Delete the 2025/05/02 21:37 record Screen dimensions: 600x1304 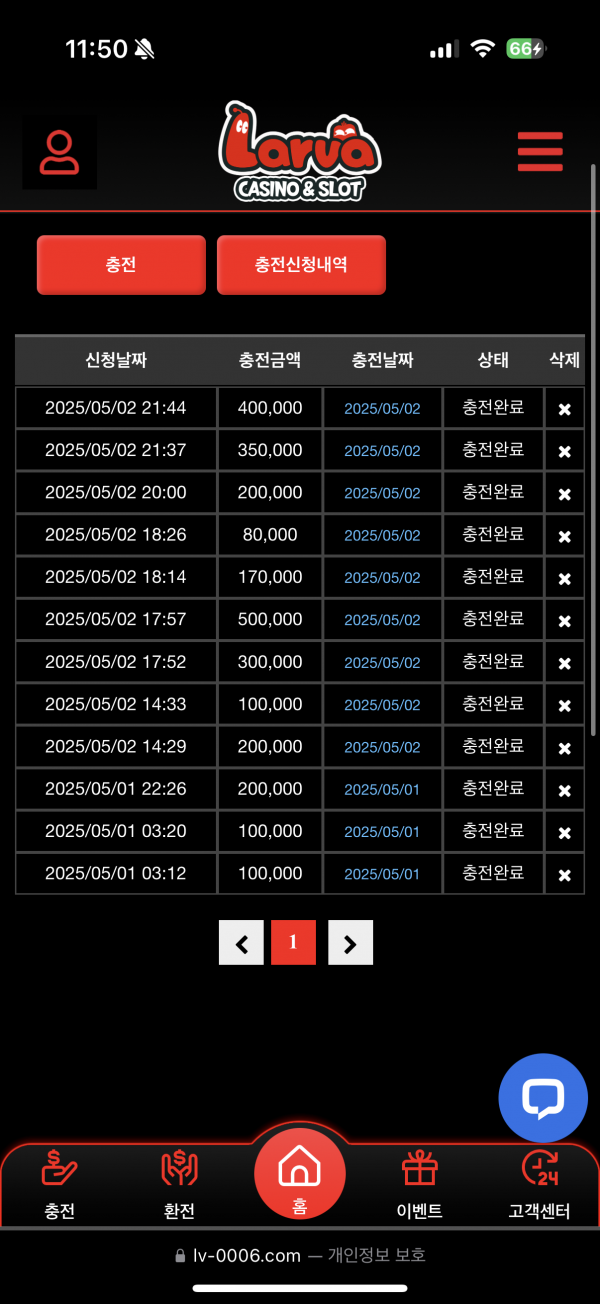click(x=564, y=451)
